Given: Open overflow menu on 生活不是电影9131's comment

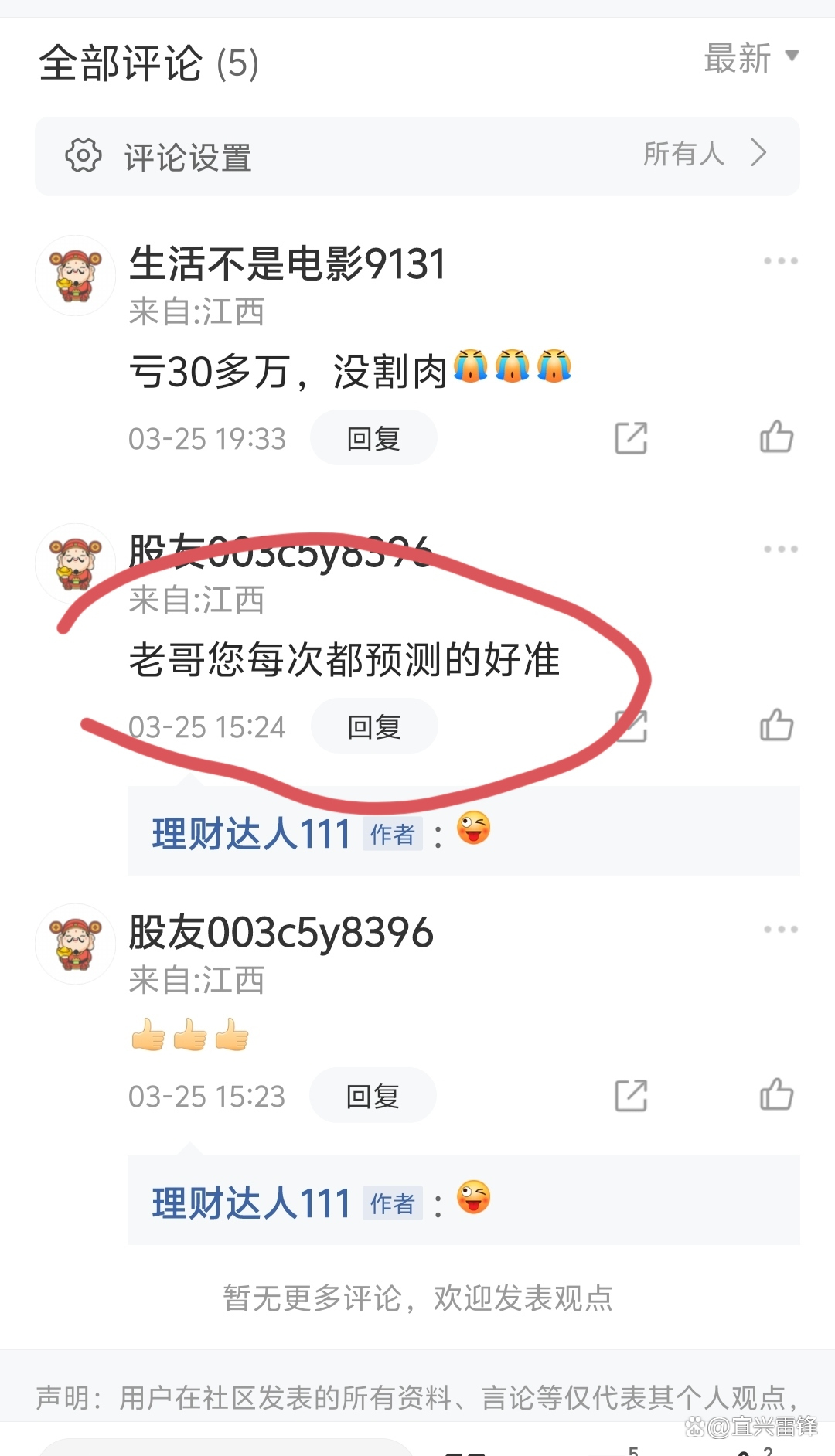Looking at the screenshot, I should 780,261.
